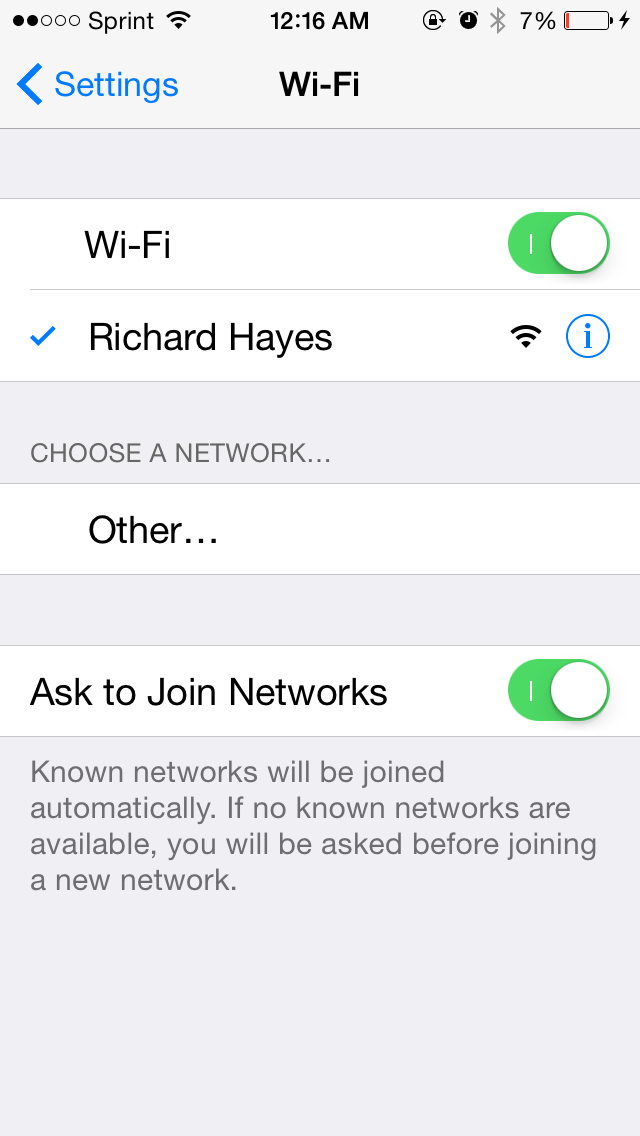Open Other… to join a hidden network
Image resolution: width=640 pixels, height=1136 pixels.
[320, 530]
